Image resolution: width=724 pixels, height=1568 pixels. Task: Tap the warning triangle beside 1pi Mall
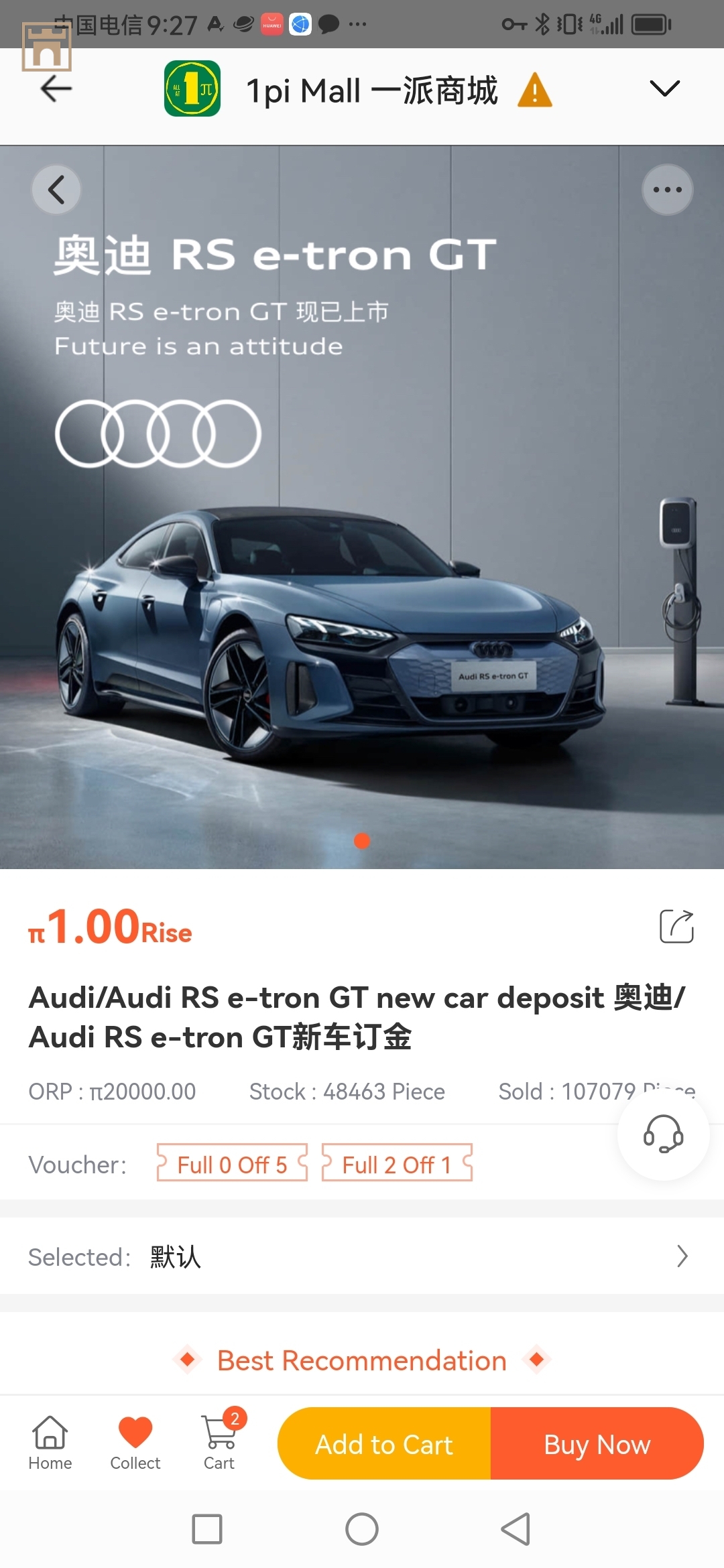[x=534, y=91]
